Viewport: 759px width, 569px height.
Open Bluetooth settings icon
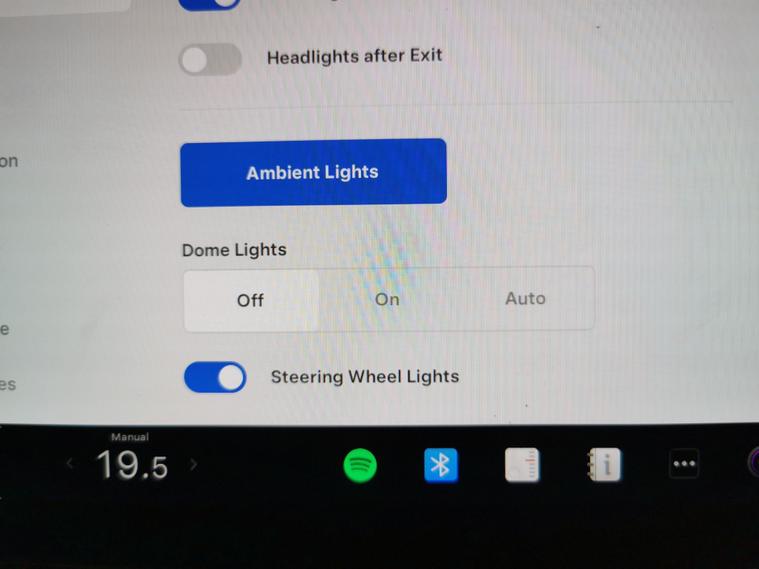[441, 465]
